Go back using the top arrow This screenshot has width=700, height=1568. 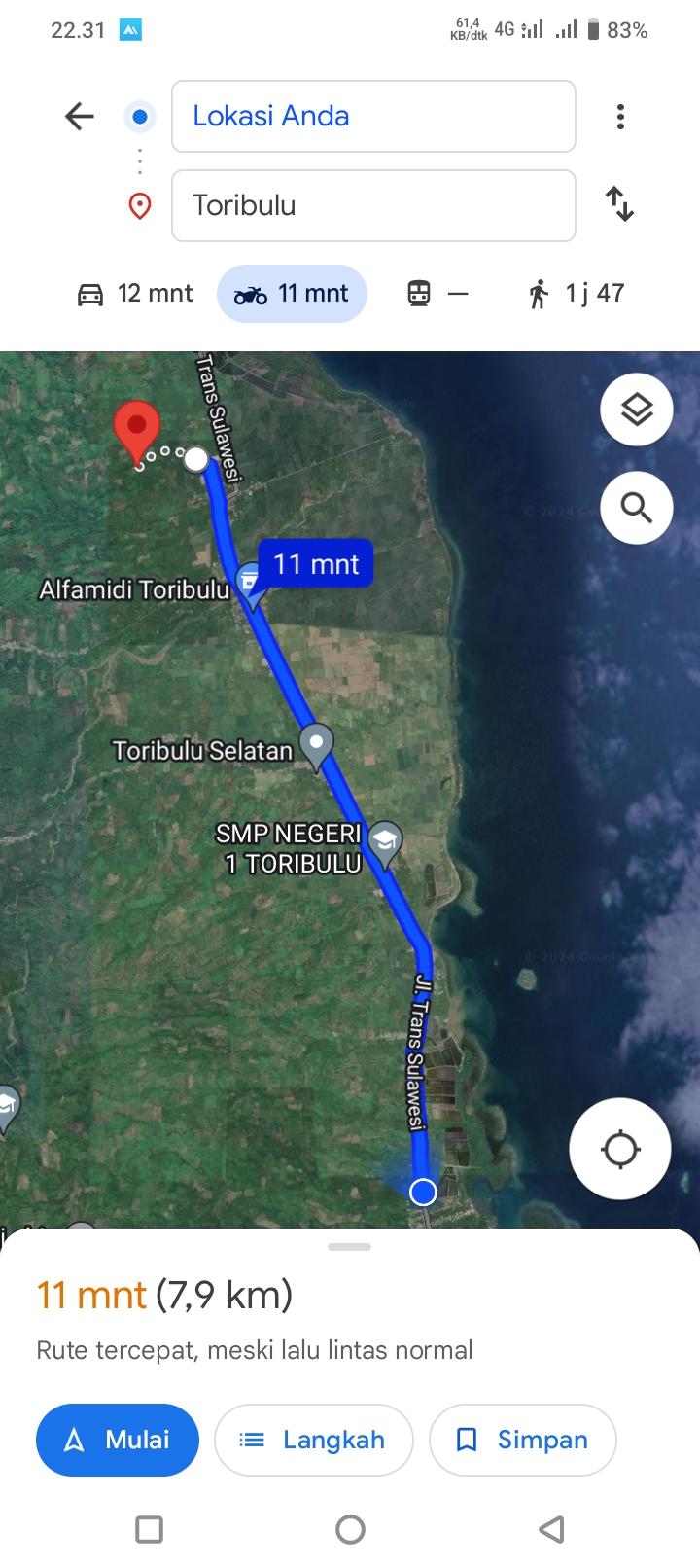[80, 117]
